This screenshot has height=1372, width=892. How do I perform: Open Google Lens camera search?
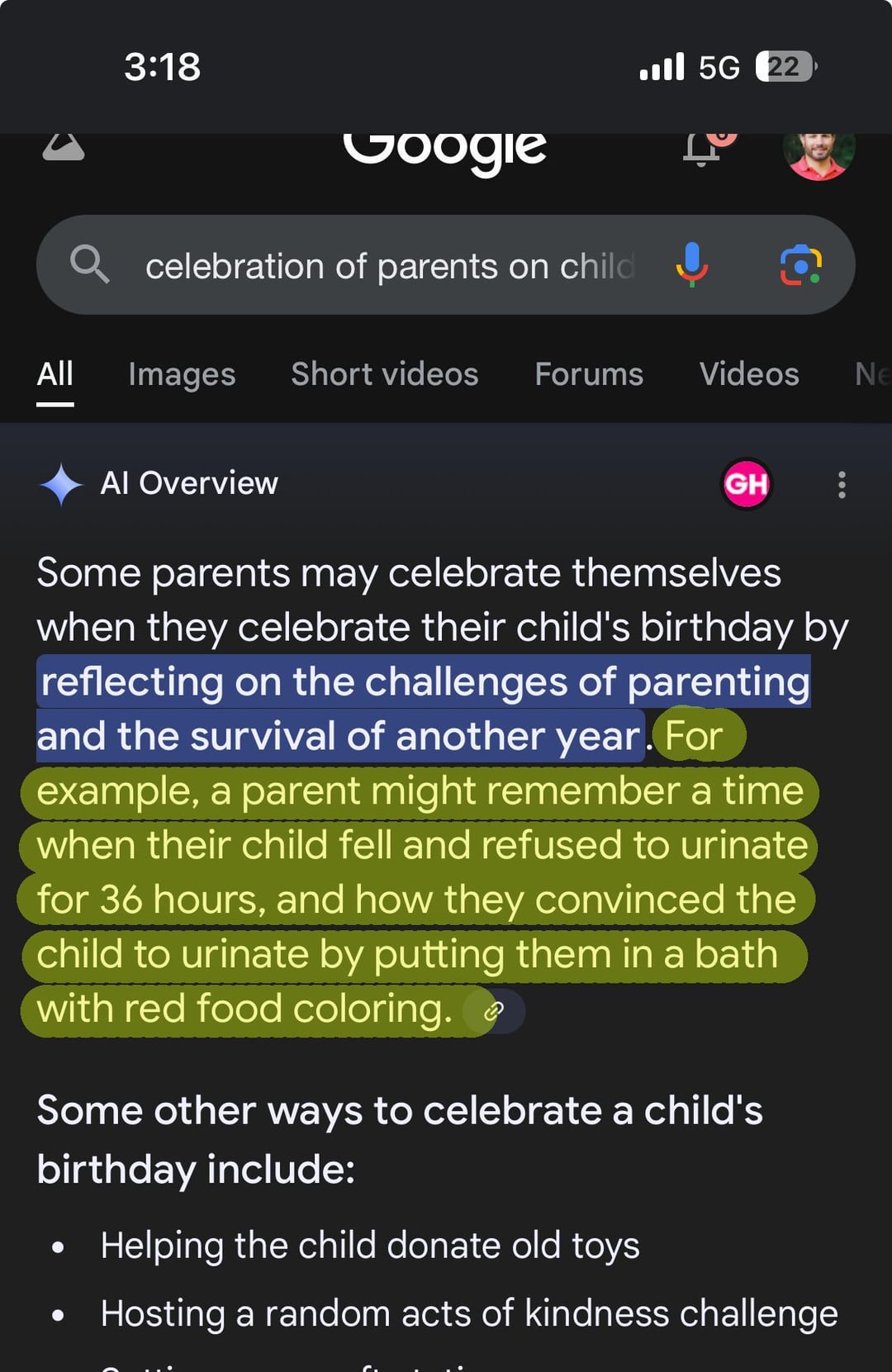800,265
